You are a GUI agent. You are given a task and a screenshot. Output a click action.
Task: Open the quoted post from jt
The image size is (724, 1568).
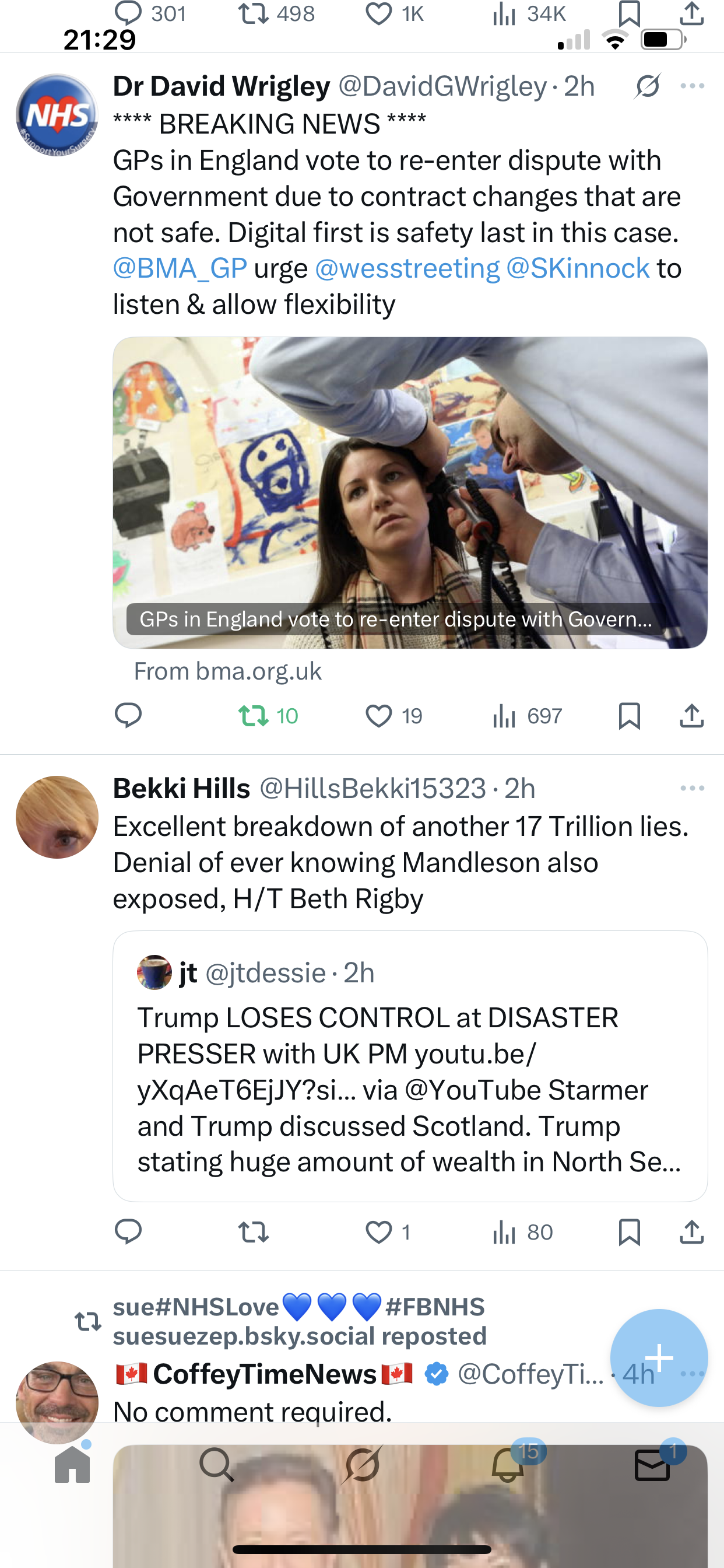[x=409, y=1065]
